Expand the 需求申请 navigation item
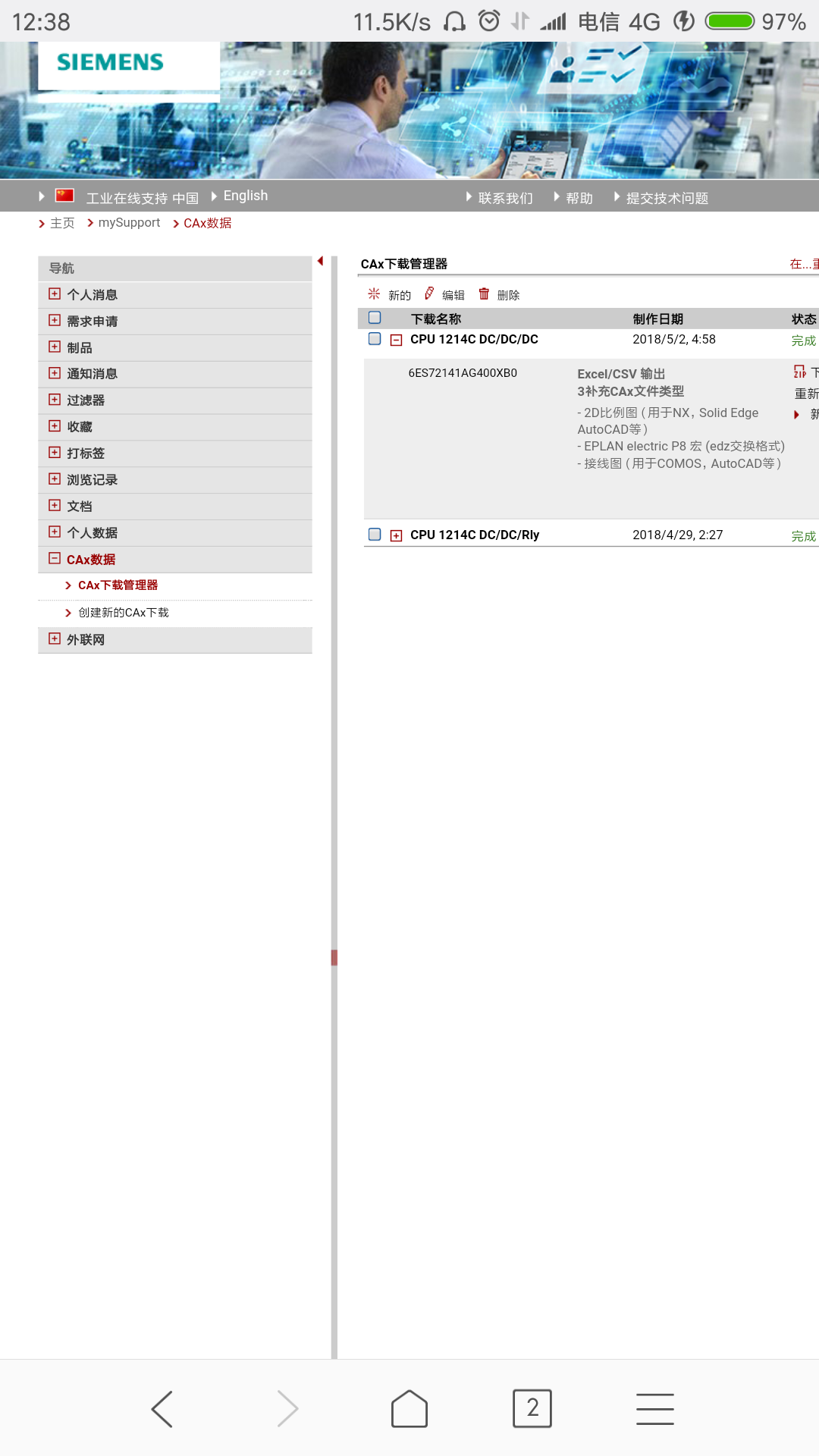819x1456 pixels. [55, 321]
